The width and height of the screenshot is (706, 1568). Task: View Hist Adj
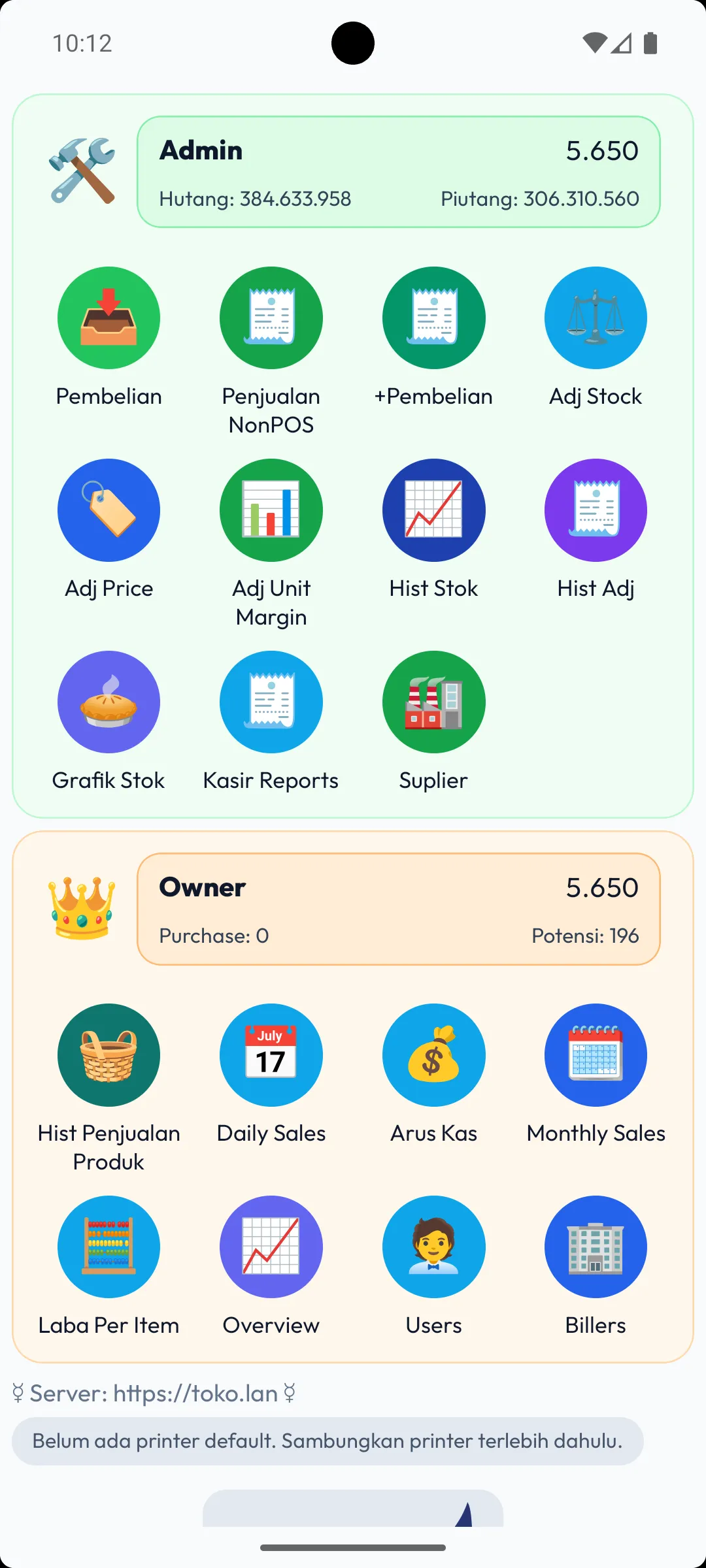(596, 510)
